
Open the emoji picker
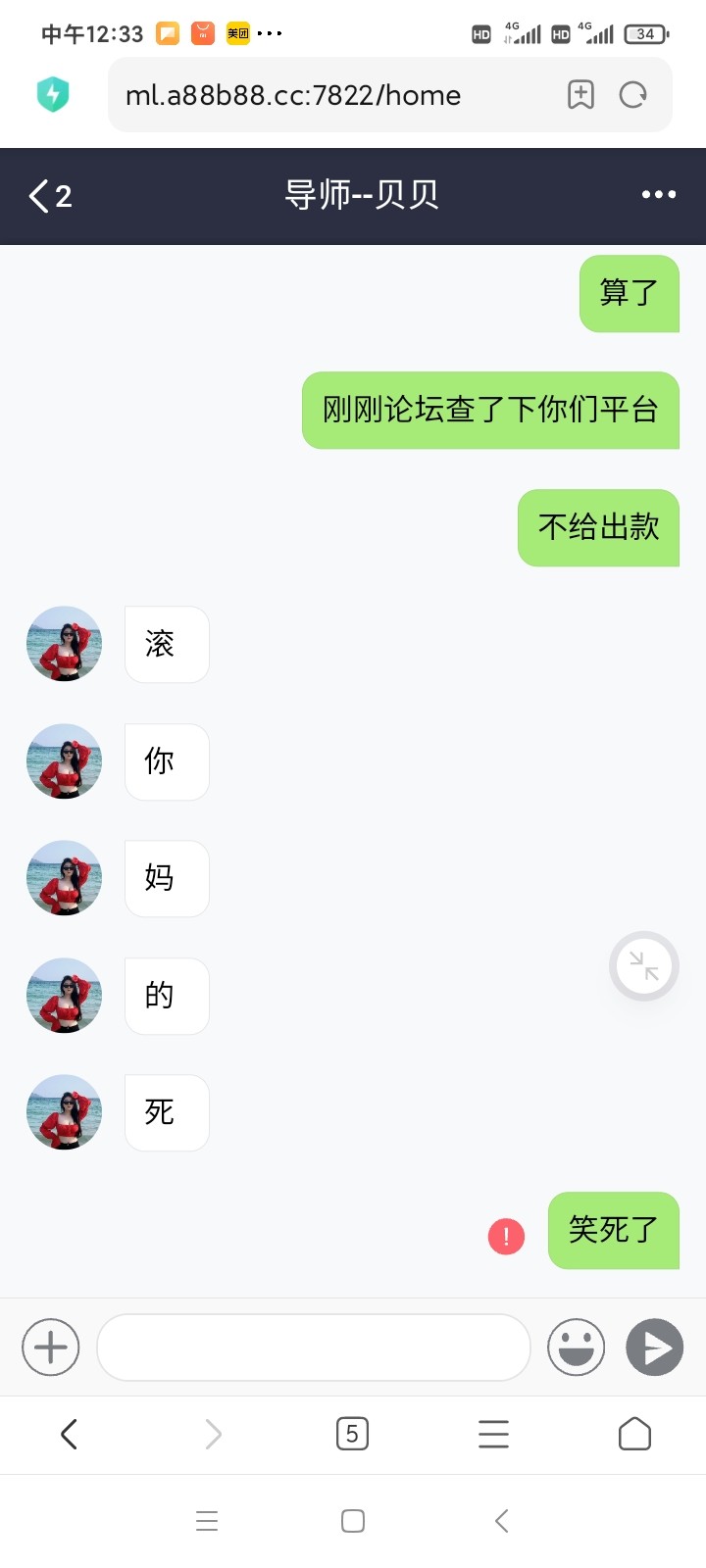(x=576, y=1347)
